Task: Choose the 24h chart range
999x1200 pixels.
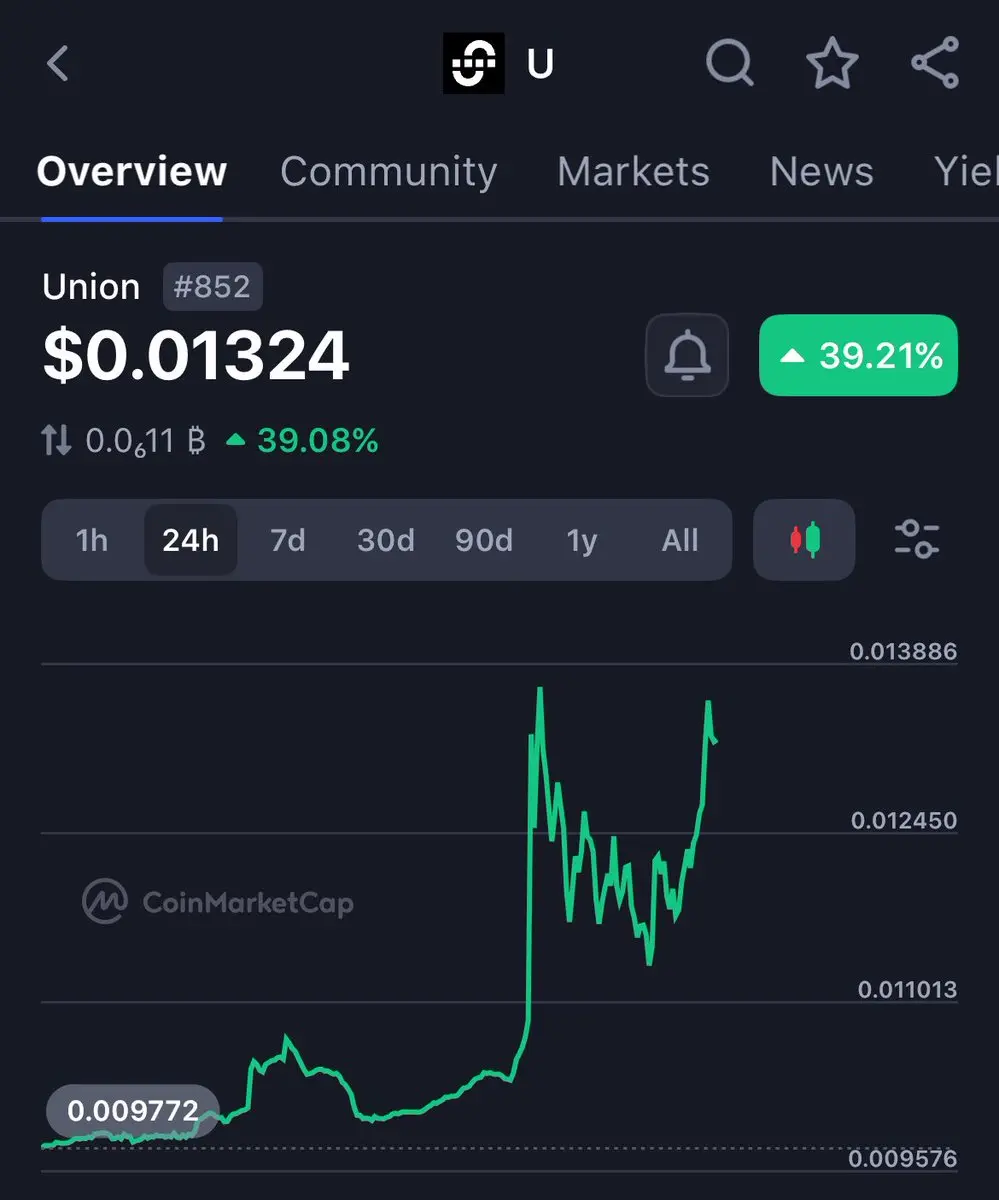Action: coord(190,540)
